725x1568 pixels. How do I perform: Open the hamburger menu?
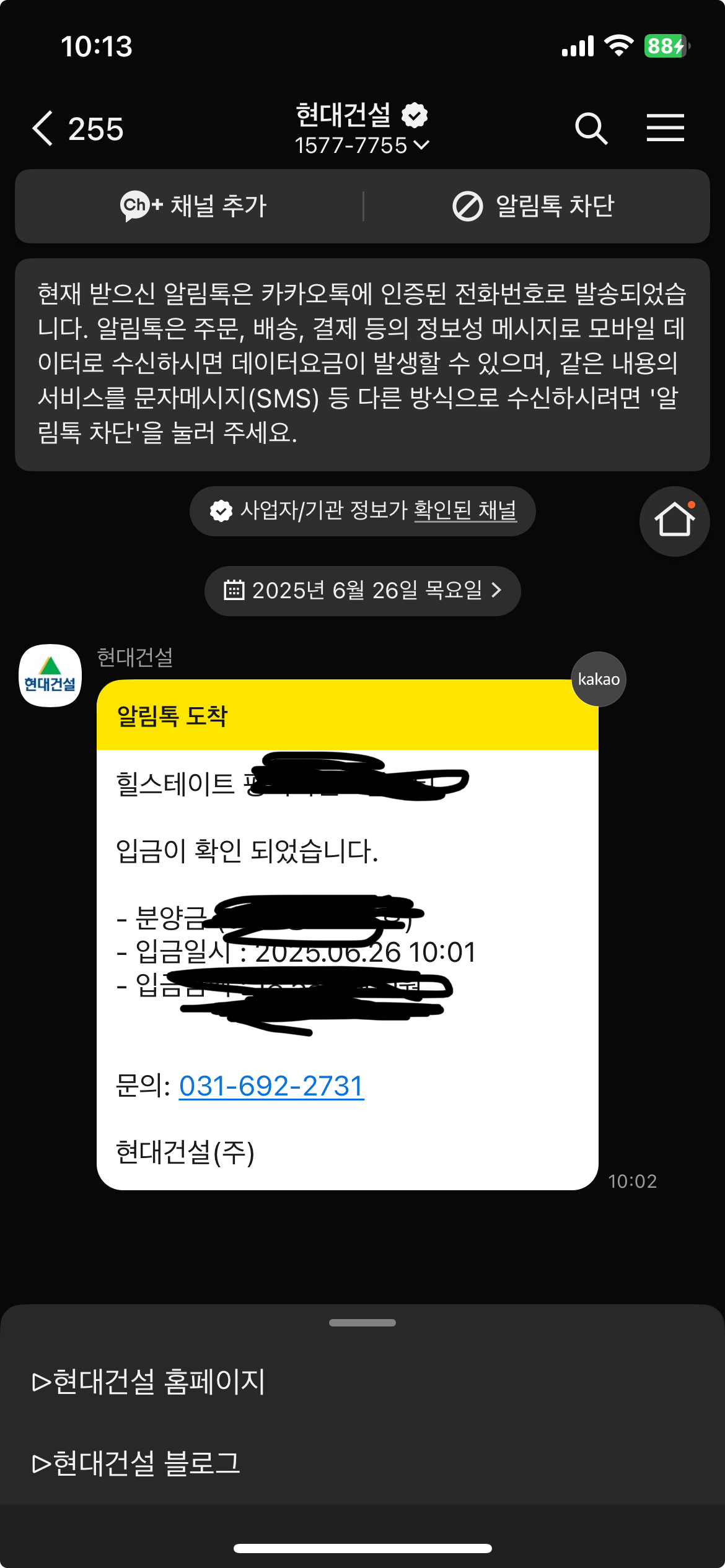pos(666,128)
